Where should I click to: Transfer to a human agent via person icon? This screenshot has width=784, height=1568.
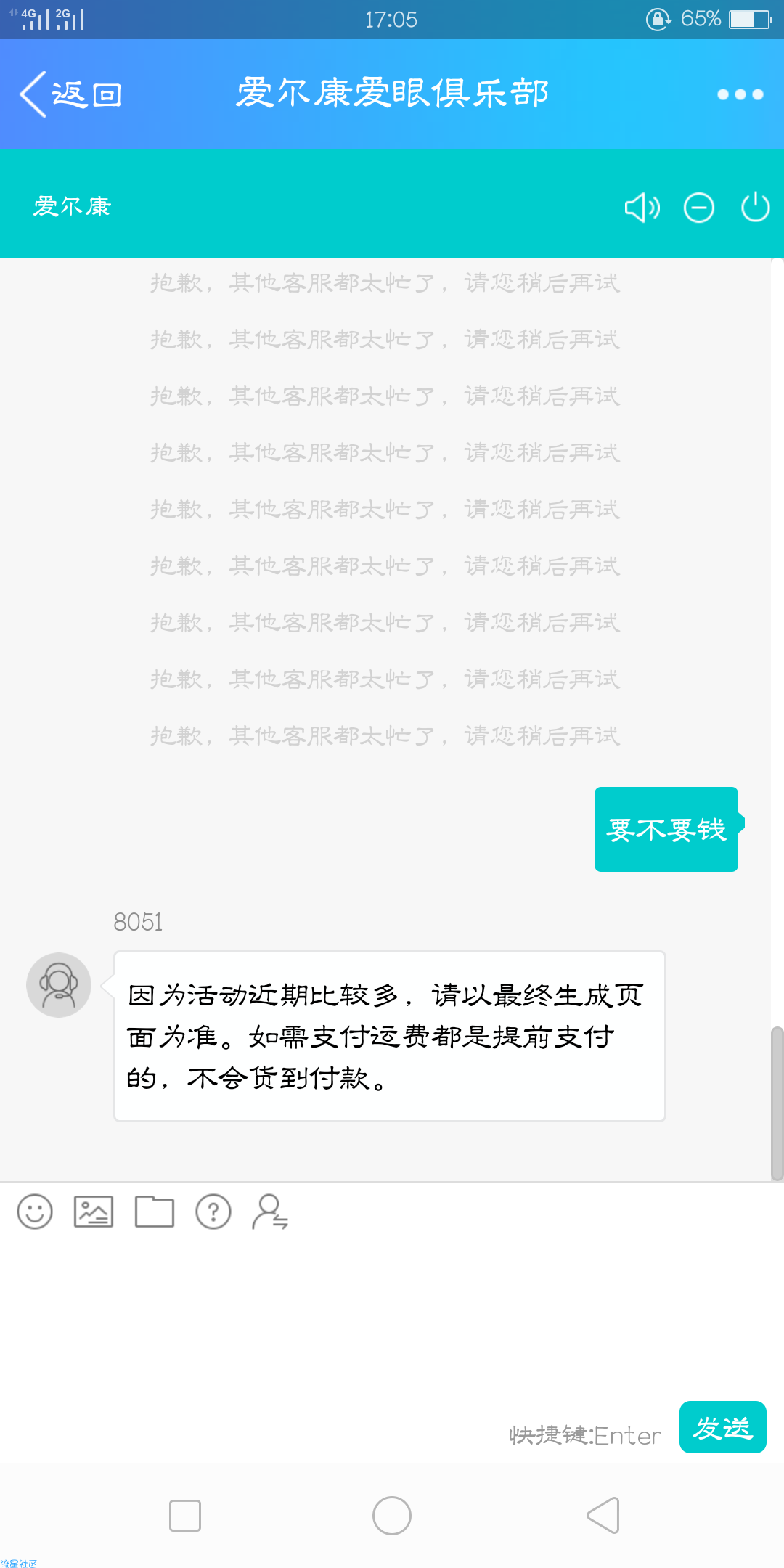(x=270, y=1212)
